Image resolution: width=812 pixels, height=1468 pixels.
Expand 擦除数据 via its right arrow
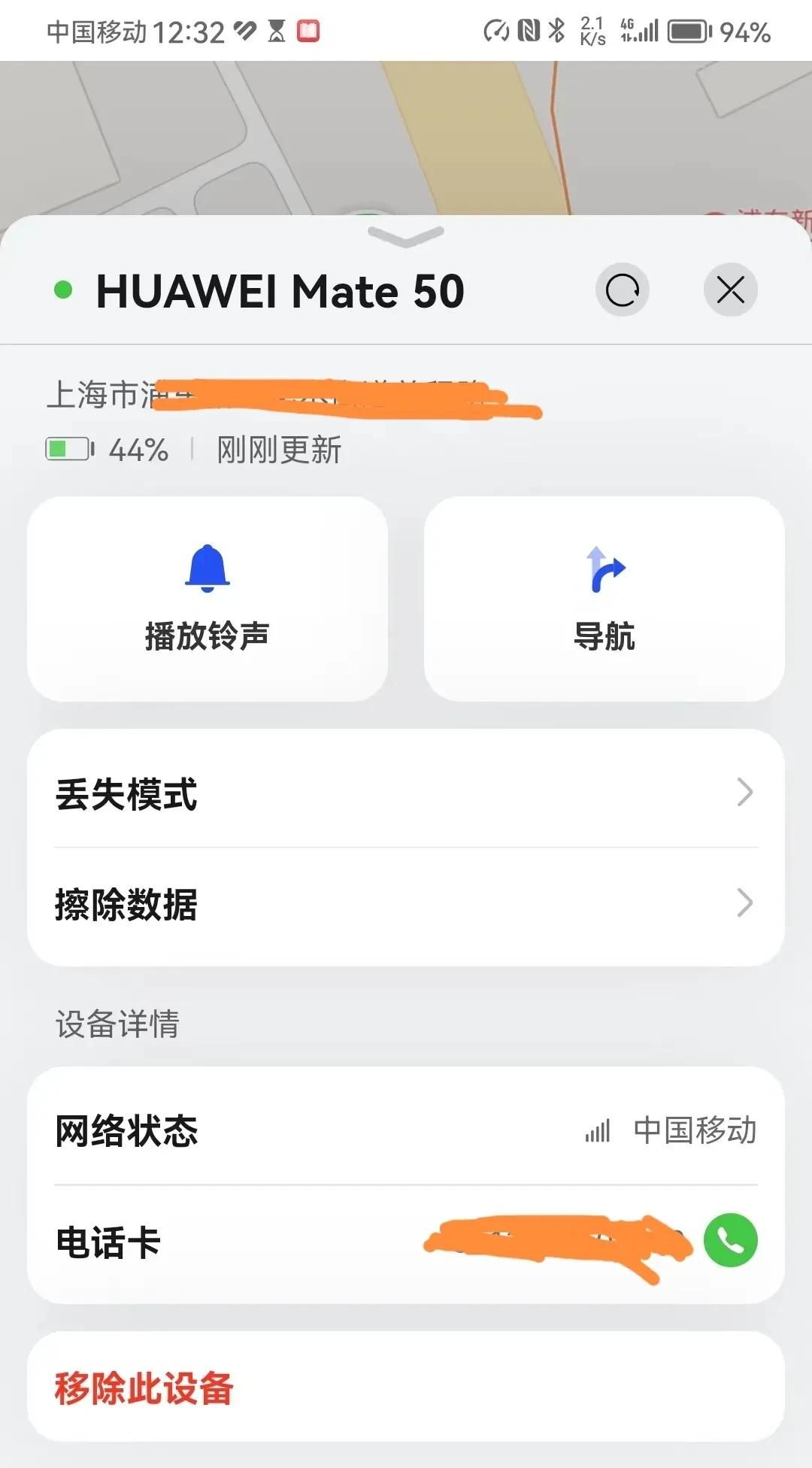pyautogui.click(x=744, y=902)
